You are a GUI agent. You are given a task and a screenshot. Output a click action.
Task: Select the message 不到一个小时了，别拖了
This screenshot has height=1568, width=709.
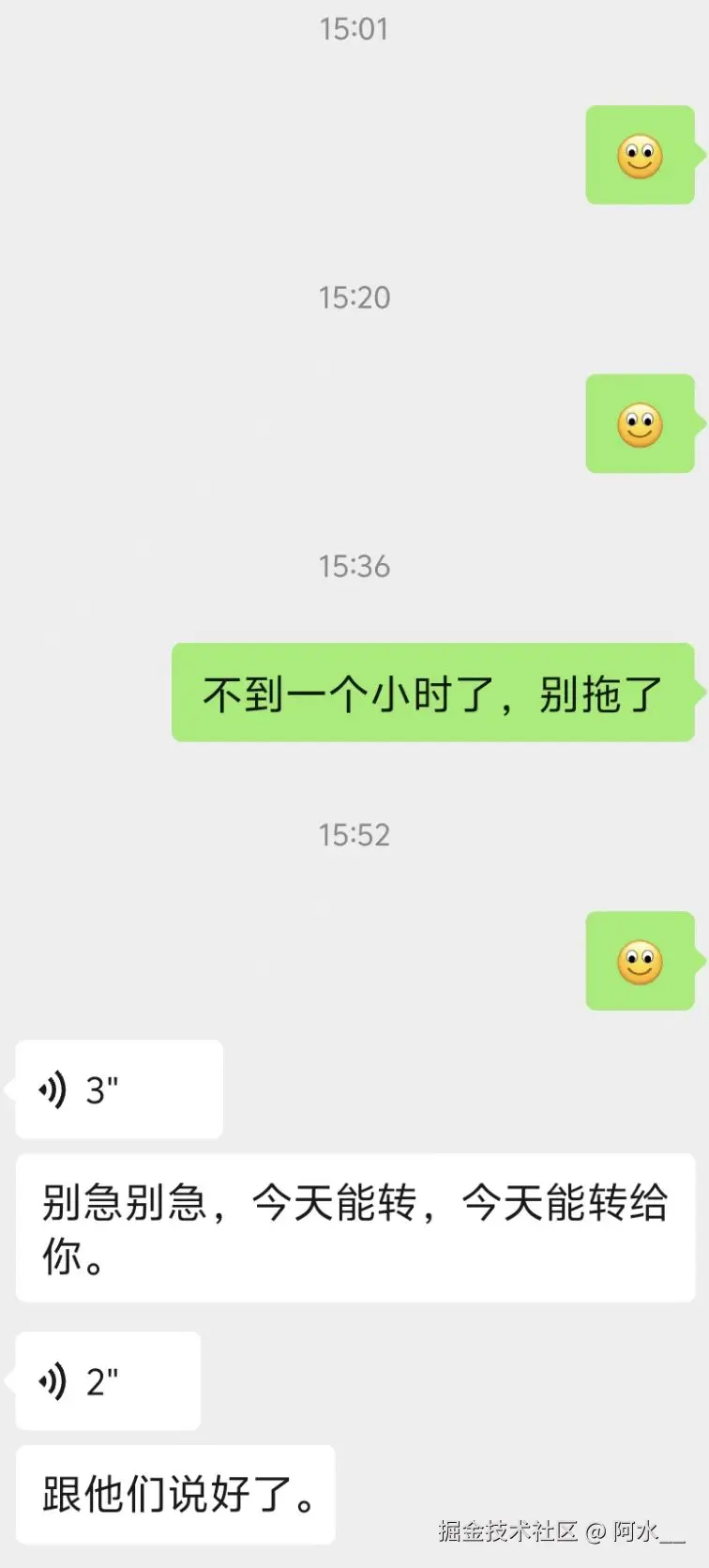pos(431,694)
